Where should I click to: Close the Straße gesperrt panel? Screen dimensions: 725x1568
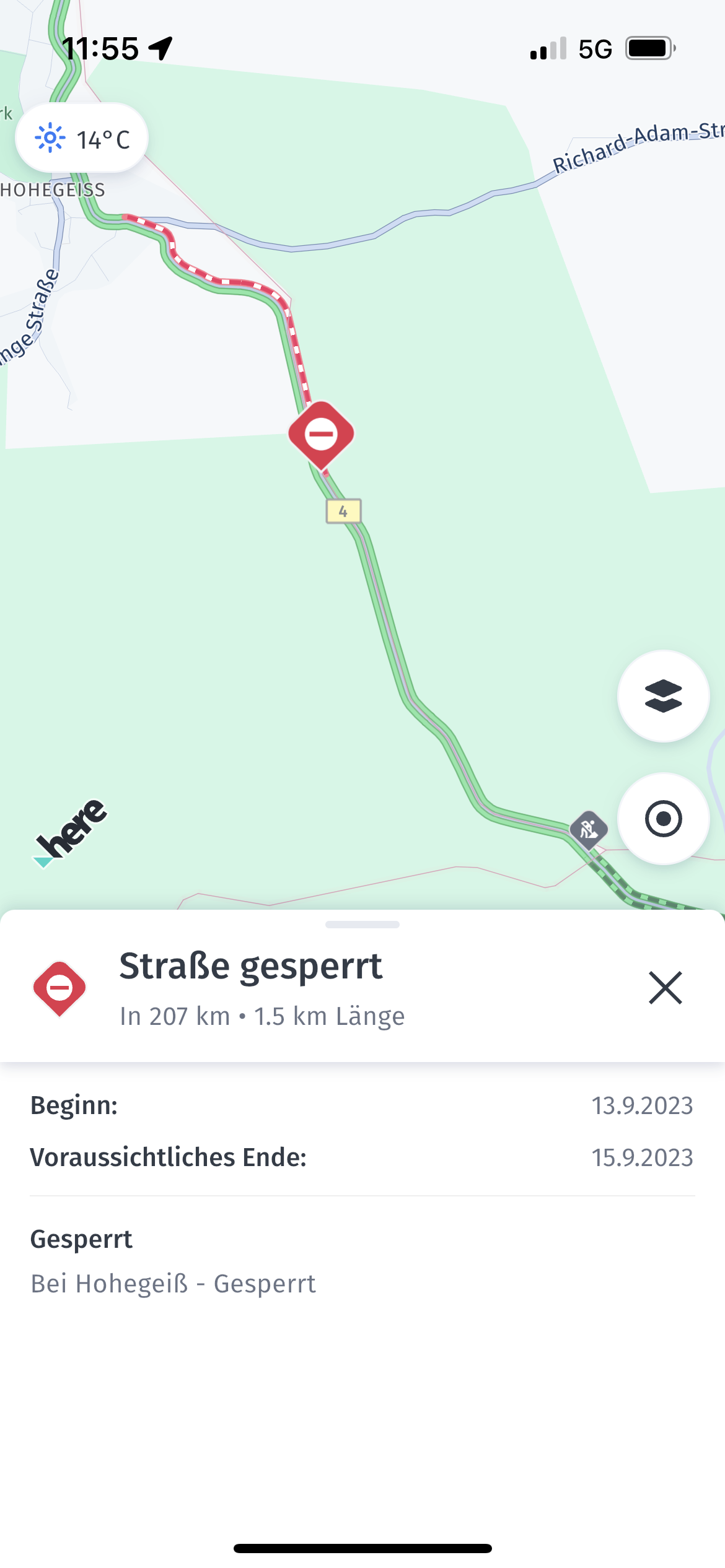665,988
